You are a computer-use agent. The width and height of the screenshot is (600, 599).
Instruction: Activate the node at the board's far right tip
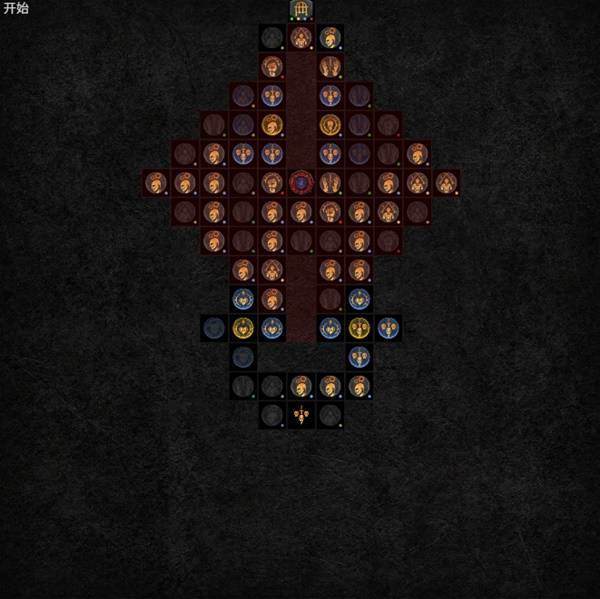[x=446, y=183]
